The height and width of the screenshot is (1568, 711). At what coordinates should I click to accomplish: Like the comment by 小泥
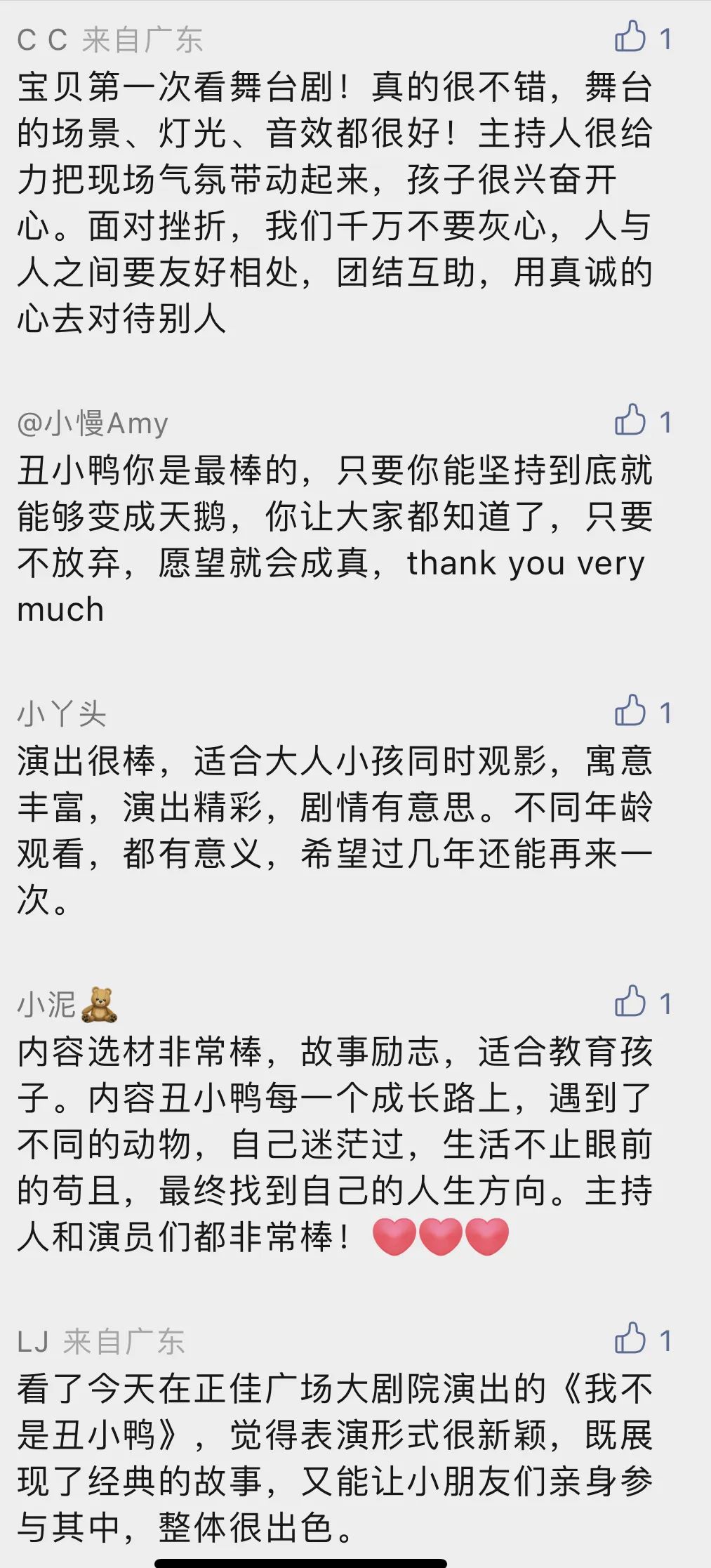click(x=630, y=1002)
